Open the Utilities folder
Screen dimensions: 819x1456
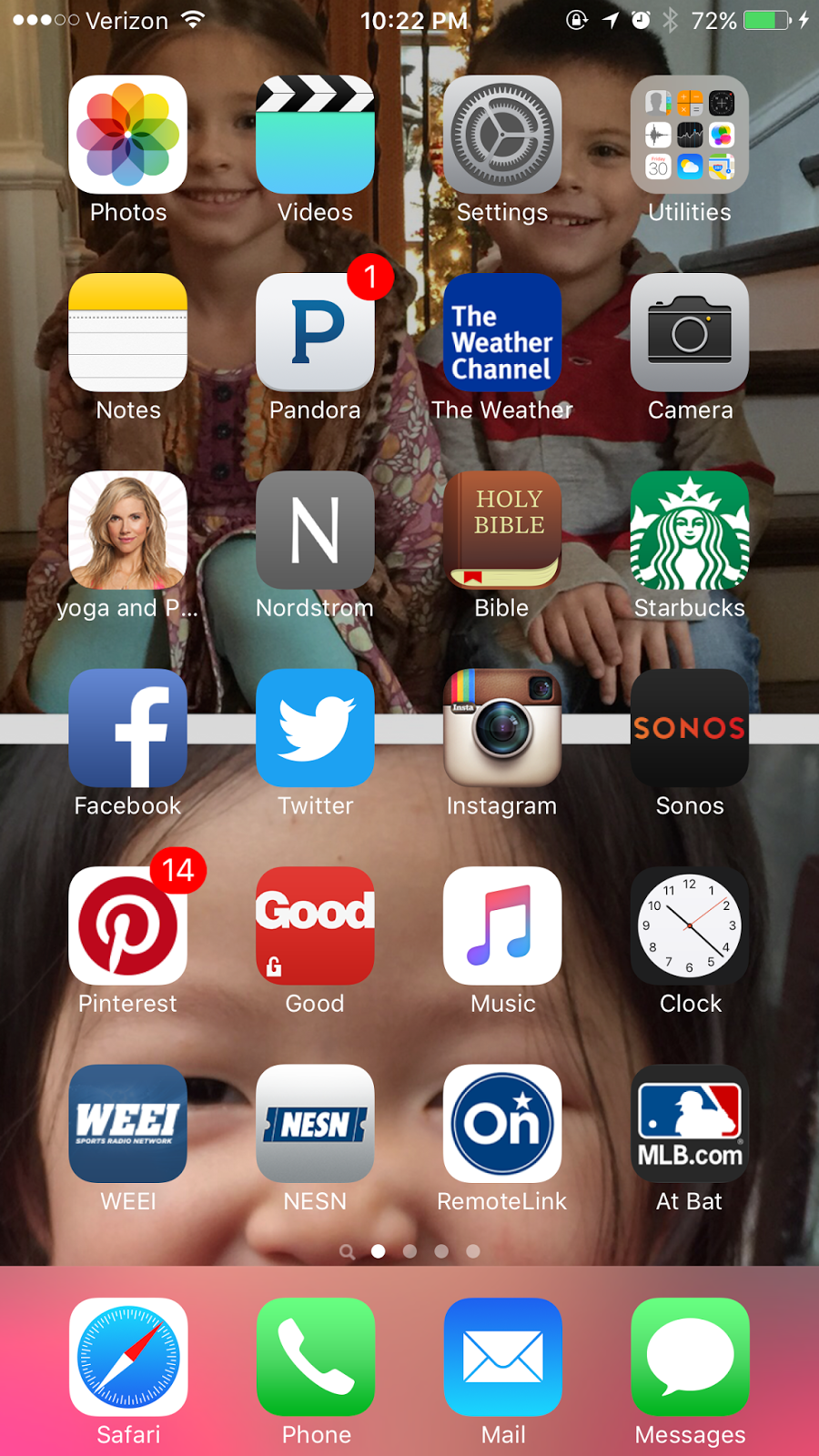pyautogui.click(x=690, y=135)
